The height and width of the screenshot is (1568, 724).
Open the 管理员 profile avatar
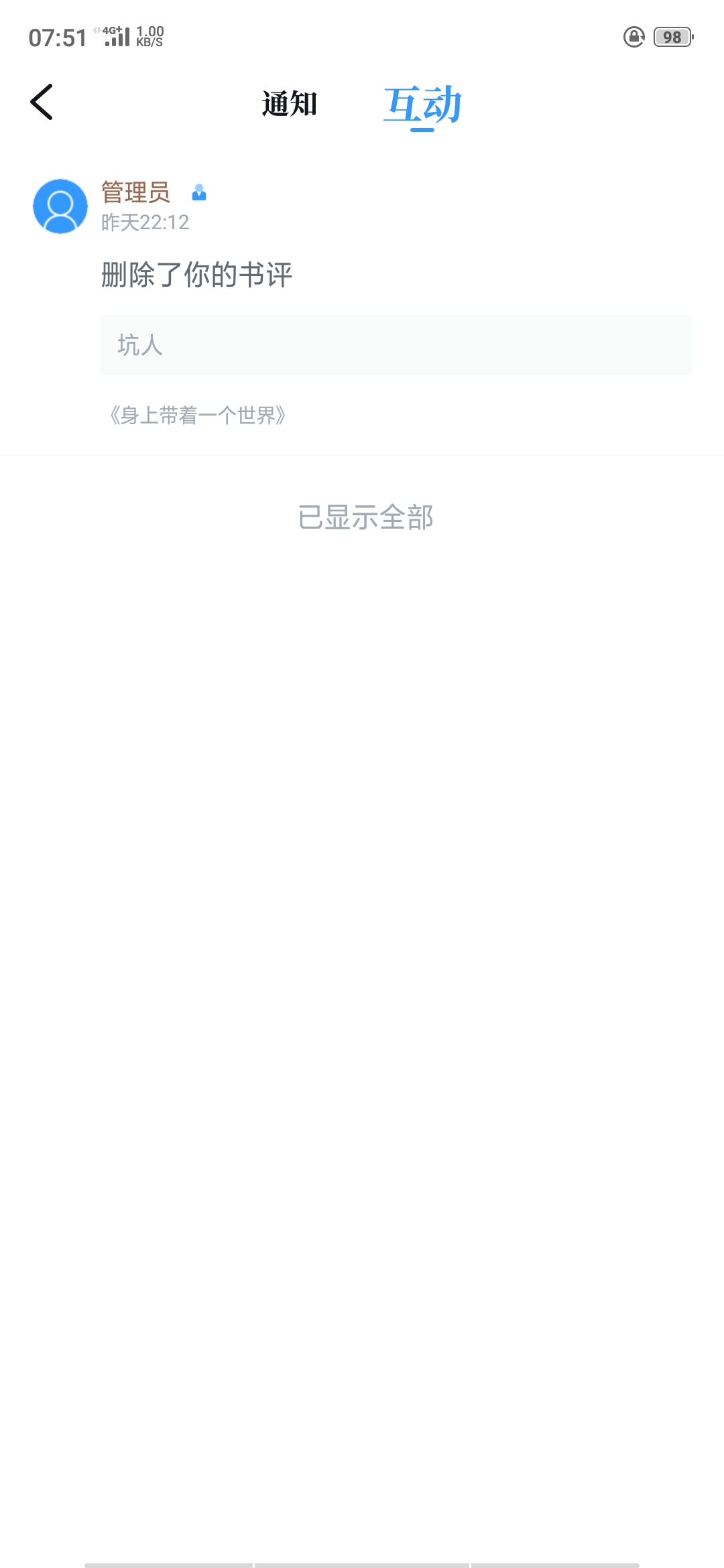(x=60, y=206)
